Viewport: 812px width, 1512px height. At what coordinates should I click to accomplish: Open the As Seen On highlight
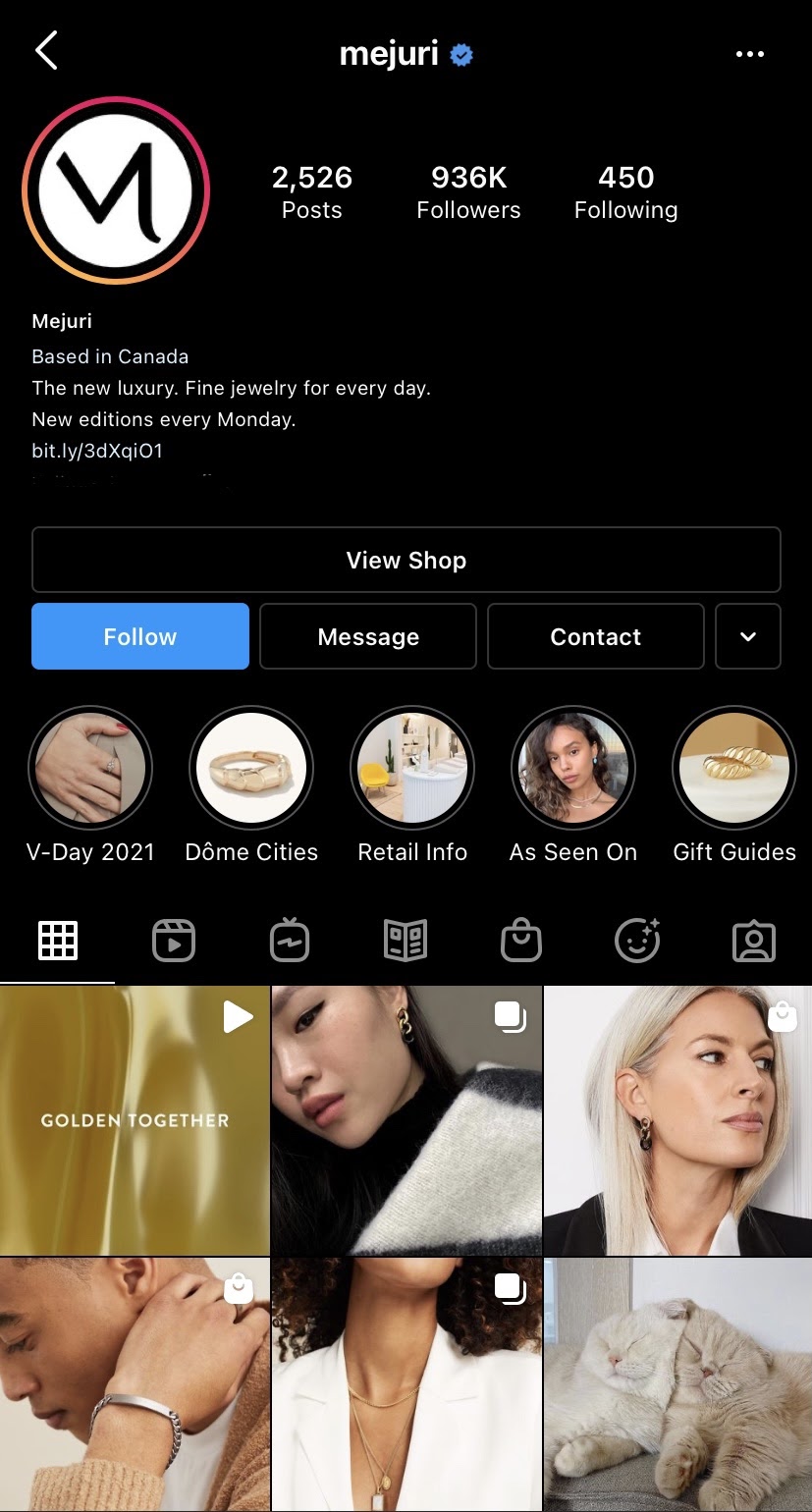(x=573, y=768)
